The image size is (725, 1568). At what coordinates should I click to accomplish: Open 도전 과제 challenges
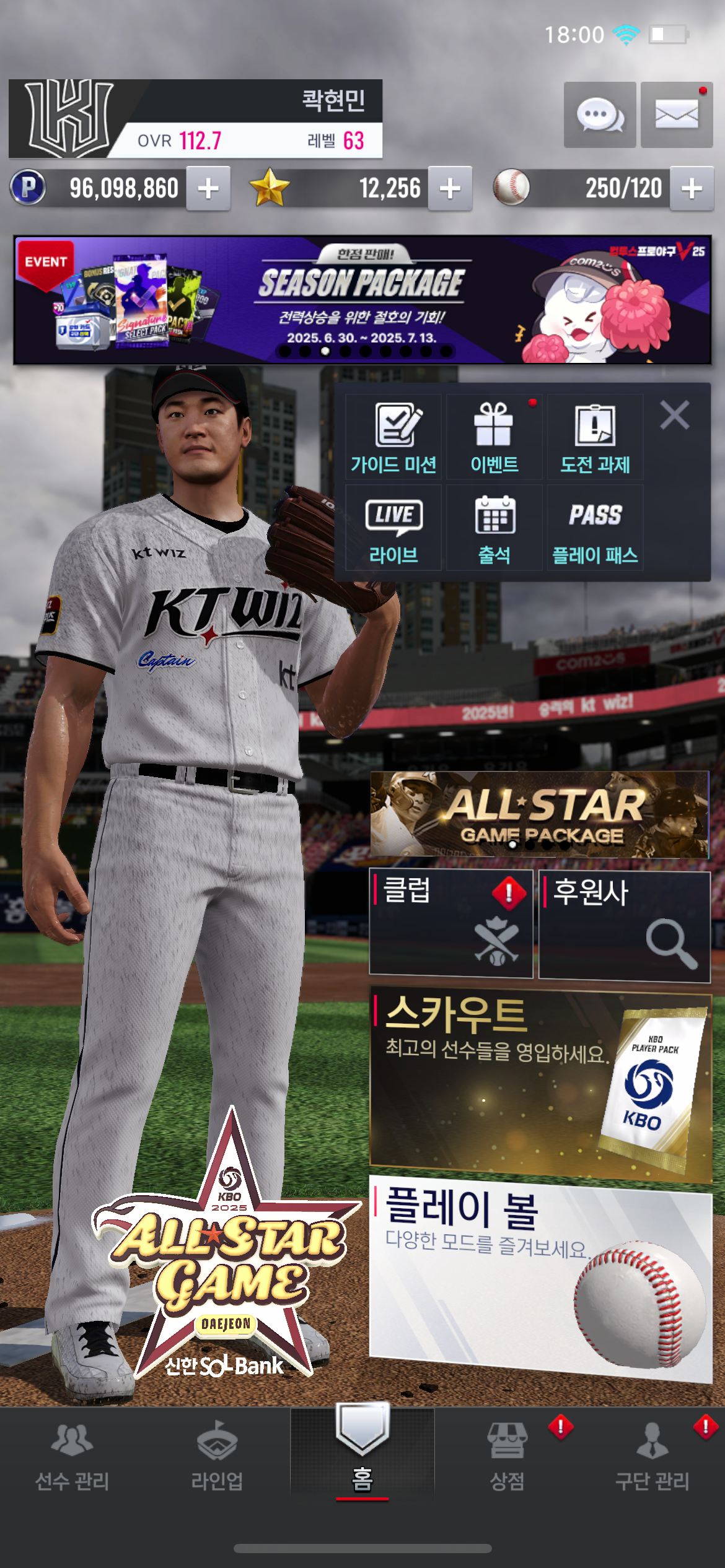point(595,437)
